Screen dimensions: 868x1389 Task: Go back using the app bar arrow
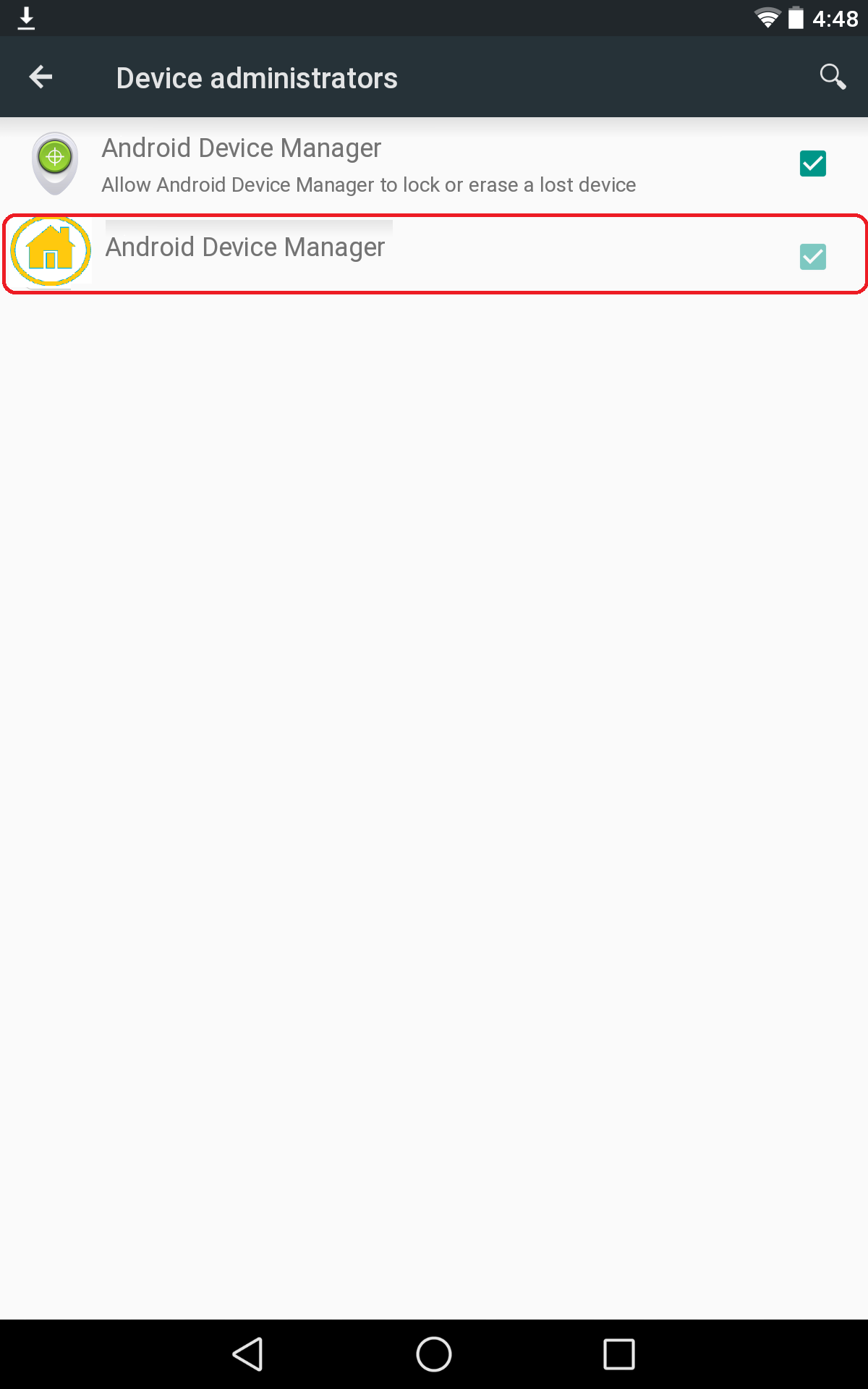41,77
